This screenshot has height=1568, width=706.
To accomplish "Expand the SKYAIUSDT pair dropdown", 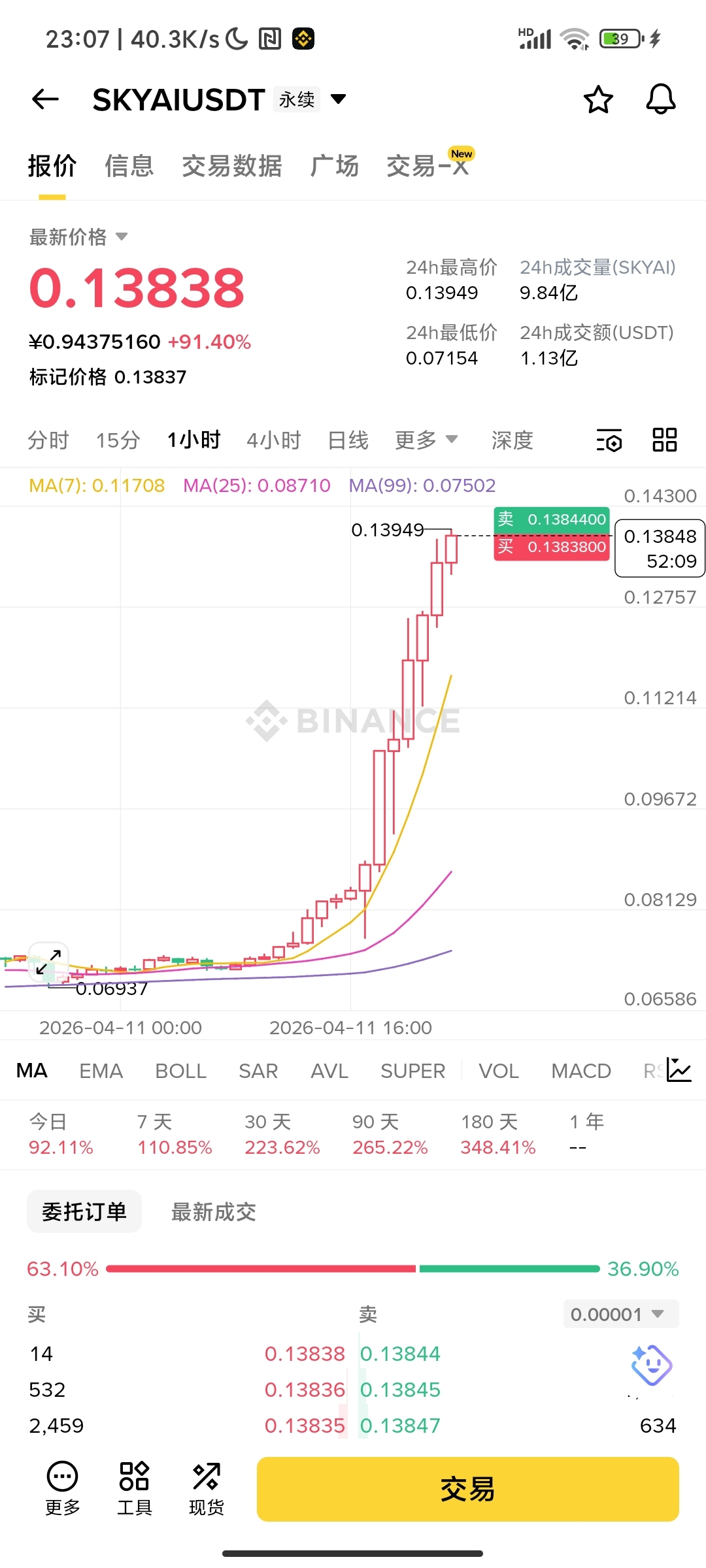I will tap(338, 99).
